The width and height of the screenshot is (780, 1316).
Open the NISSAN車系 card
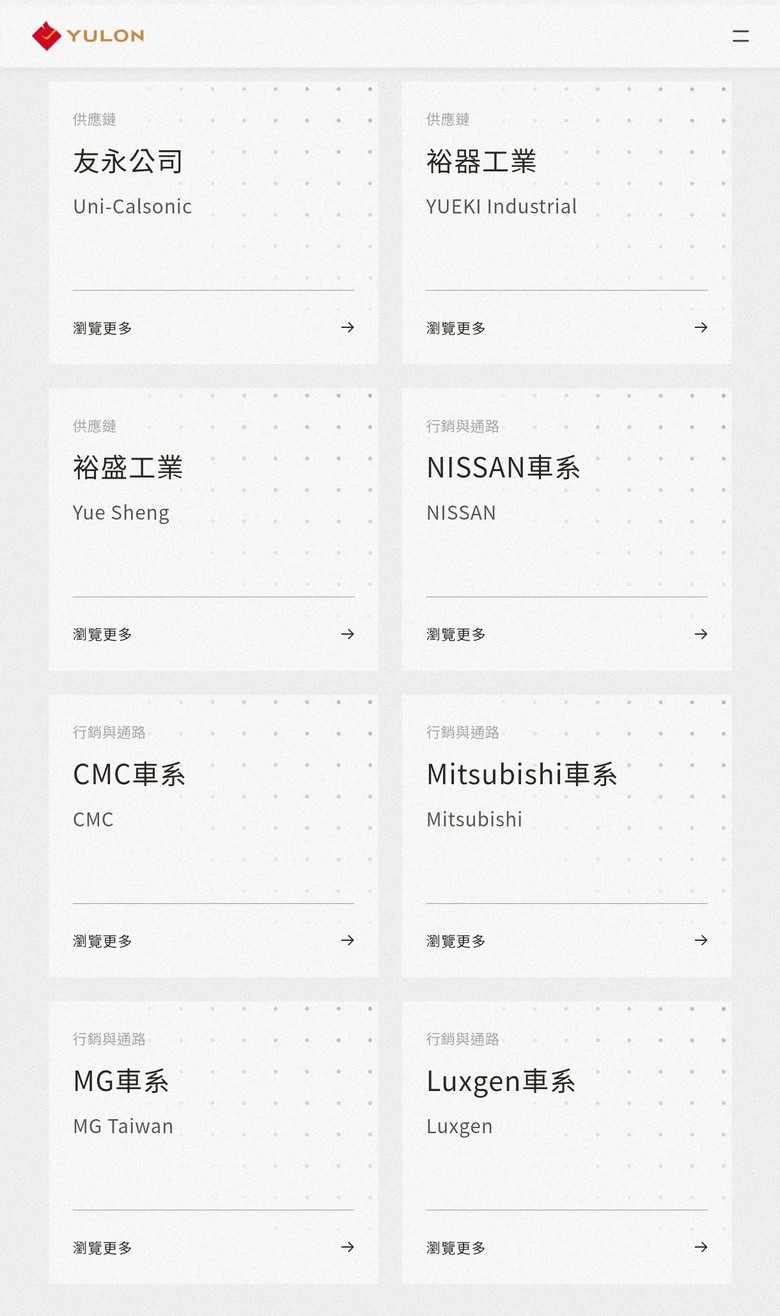(566, 529)
